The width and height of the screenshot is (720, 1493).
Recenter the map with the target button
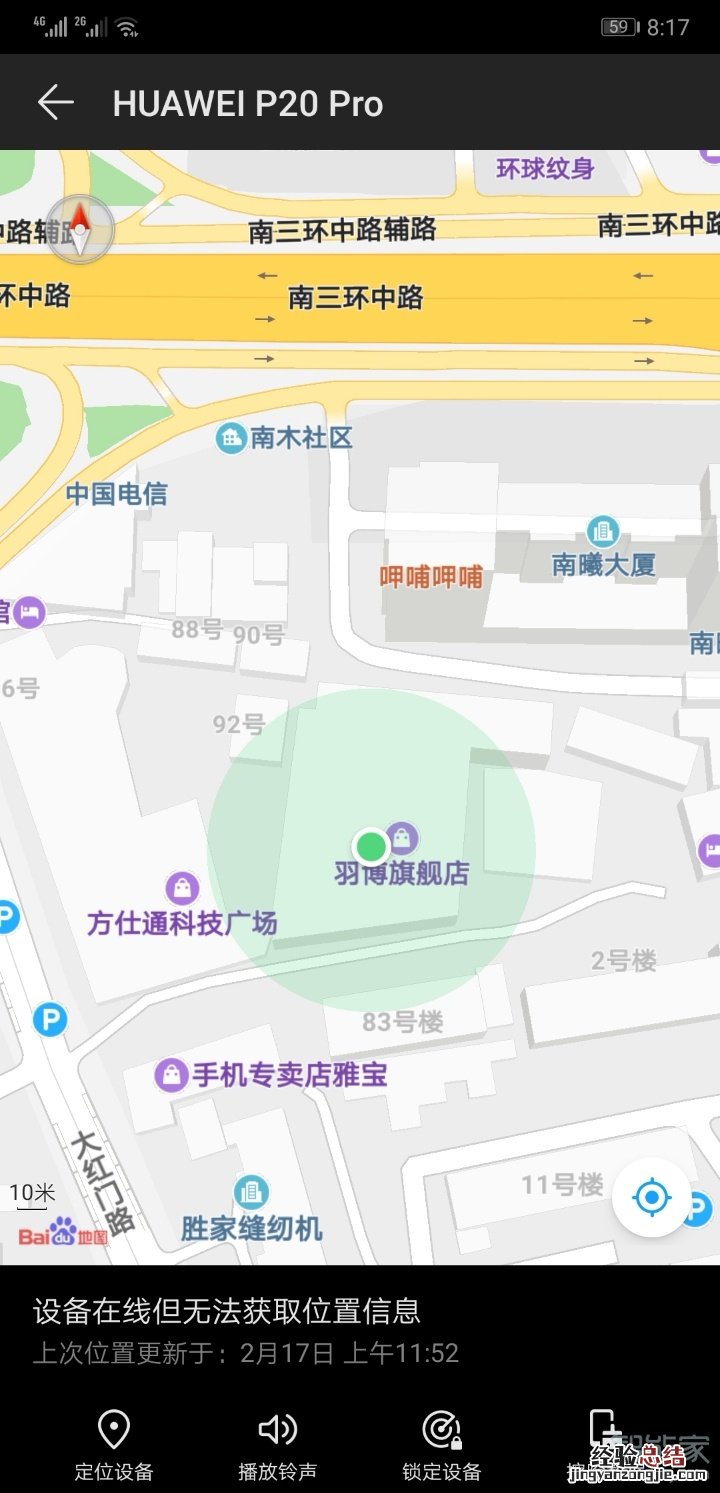pyautogui.click(x=652, y=1197)
